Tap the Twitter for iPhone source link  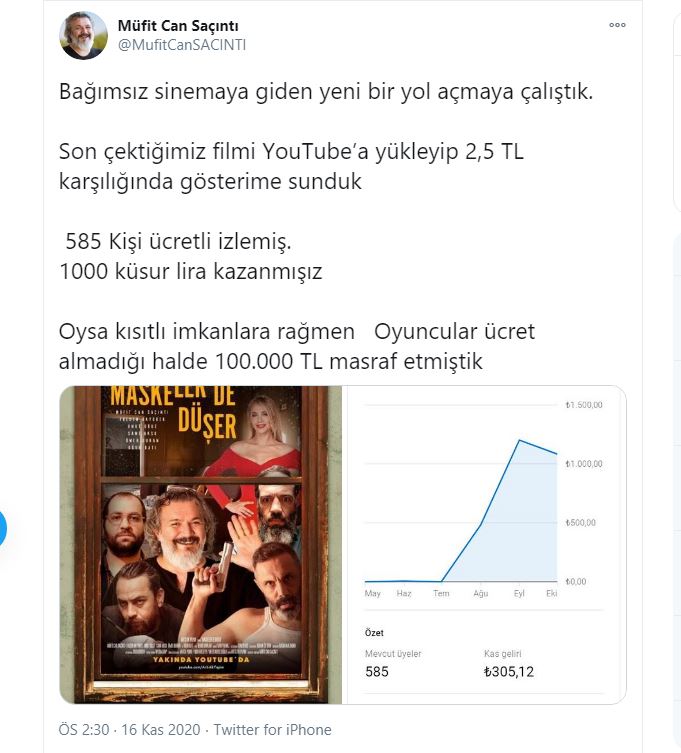pyautogui.click(x=272, y=730)
